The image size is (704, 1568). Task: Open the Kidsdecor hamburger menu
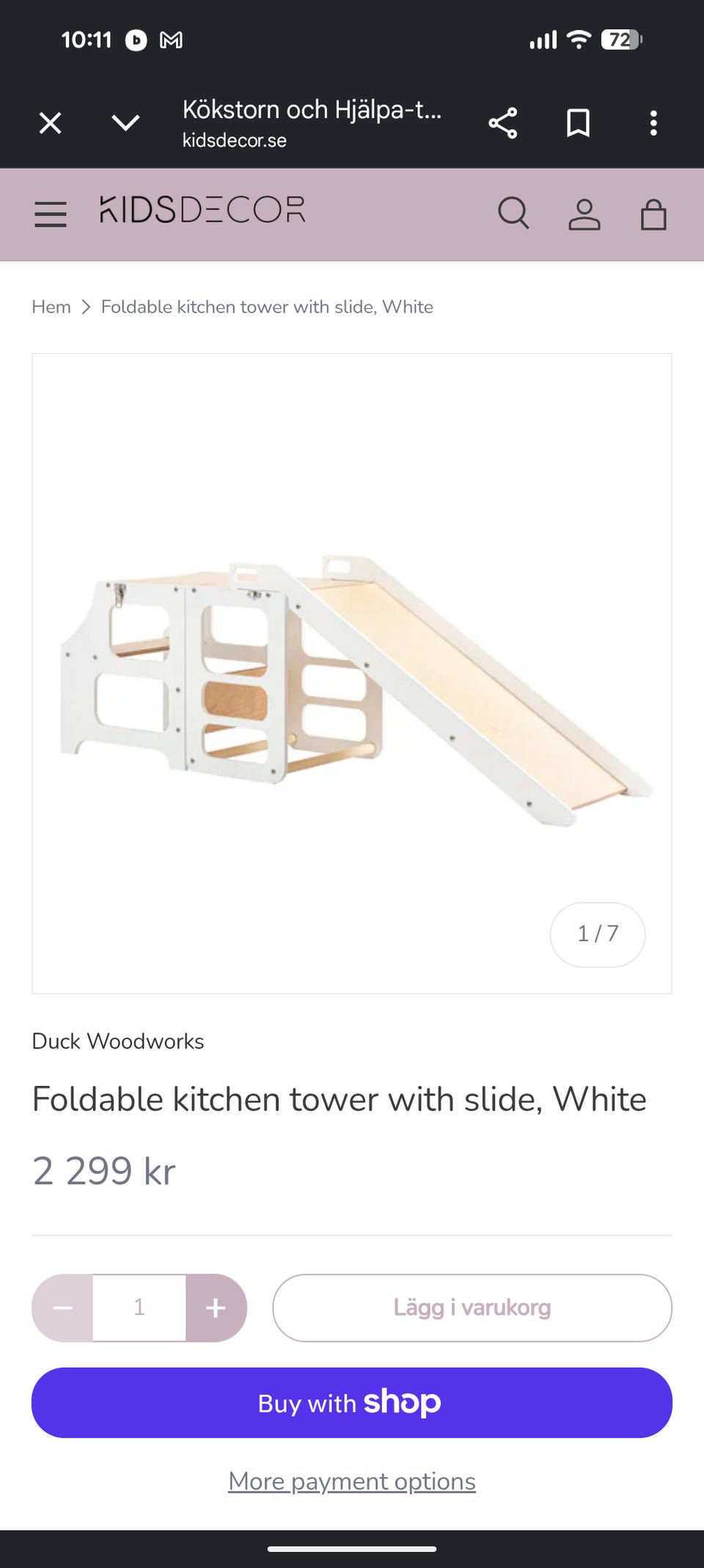(51, 214)
